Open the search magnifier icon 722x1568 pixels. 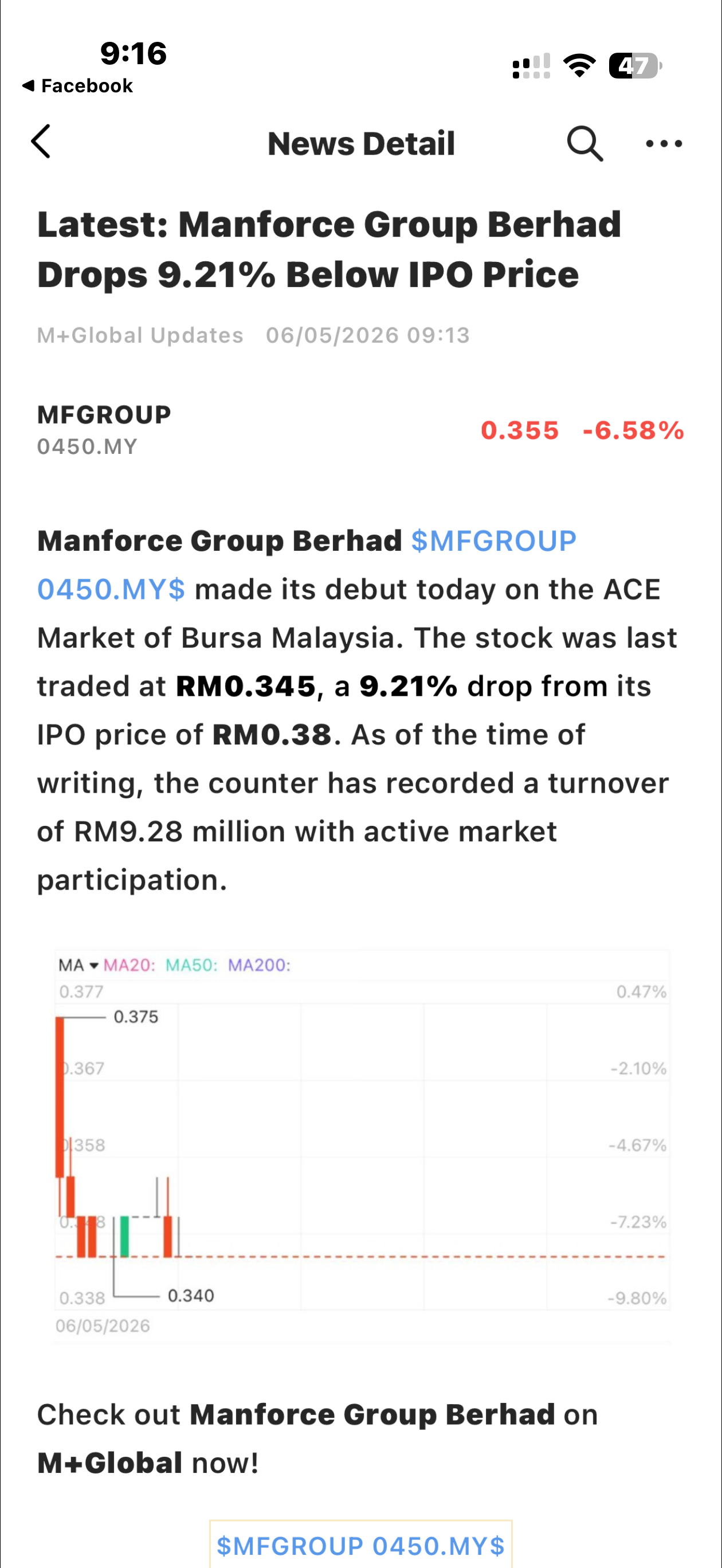pos(585,144)
